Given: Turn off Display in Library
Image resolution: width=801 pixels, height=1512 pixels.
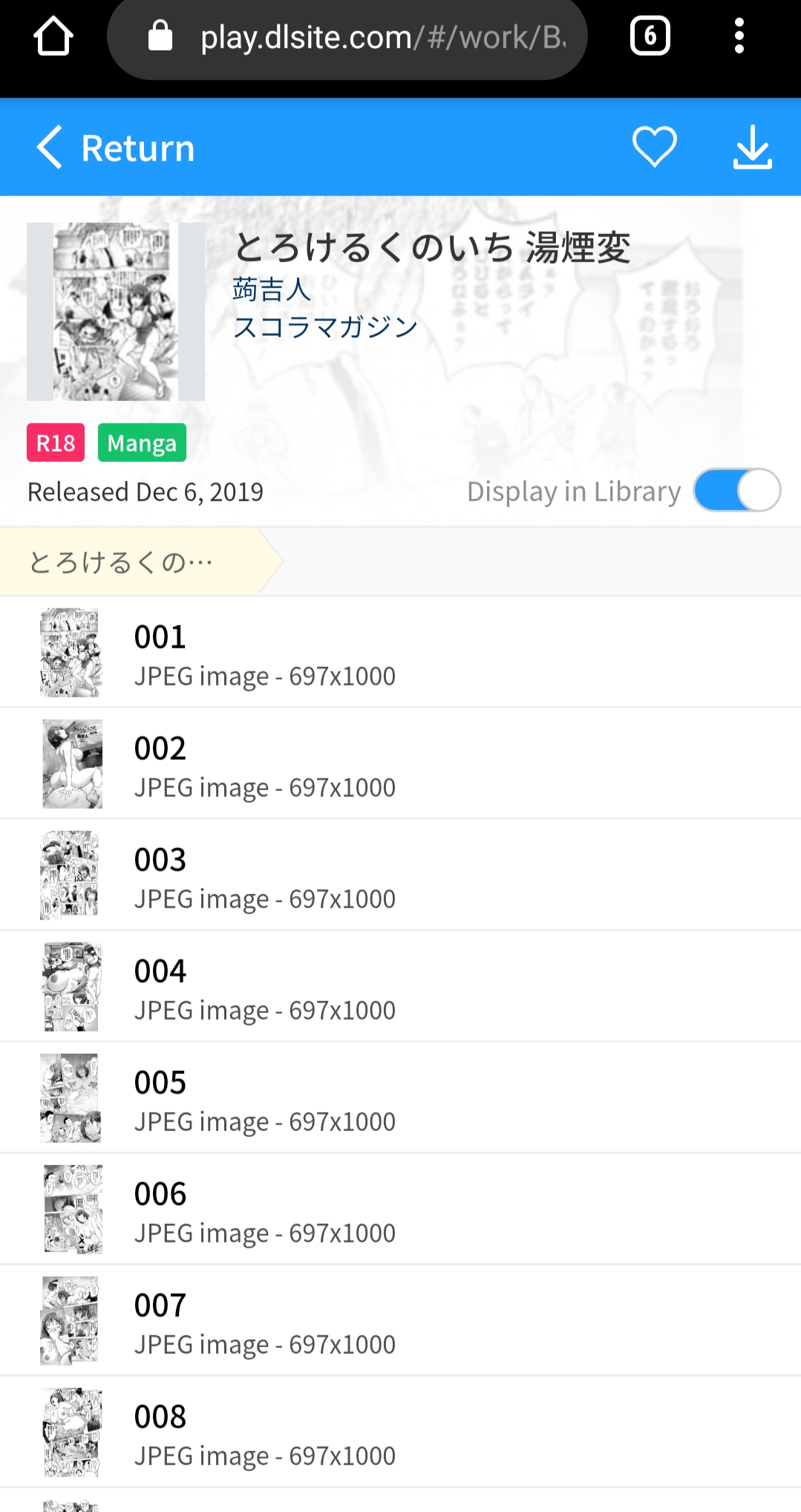Looking at the screenshot, I should point(737,490).
